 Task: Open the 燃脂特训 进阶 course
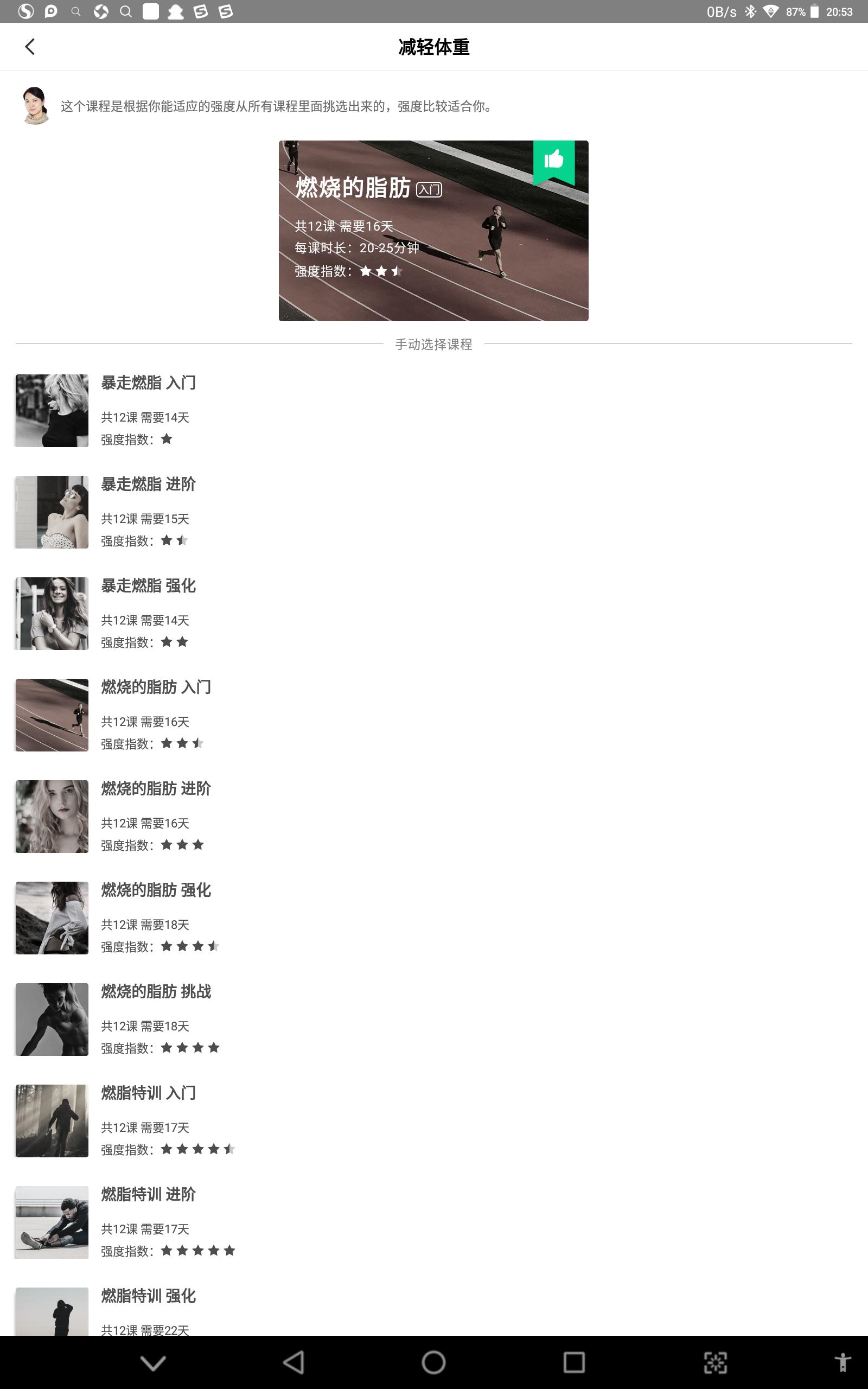point(148,1222)
